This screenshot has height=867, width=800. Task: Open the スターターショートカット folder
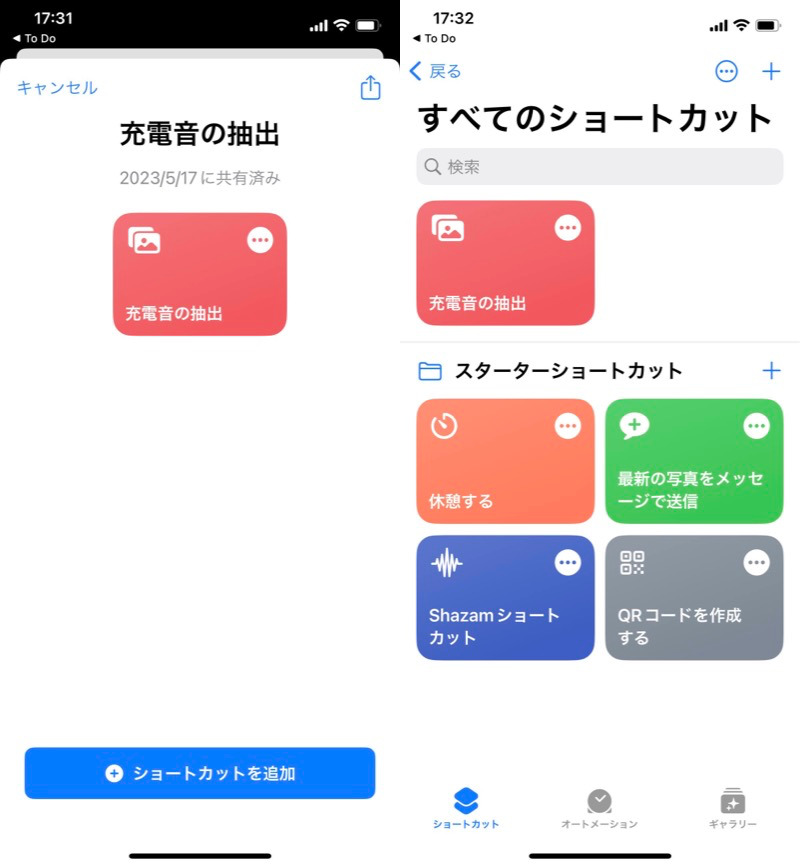coord(568,371)
